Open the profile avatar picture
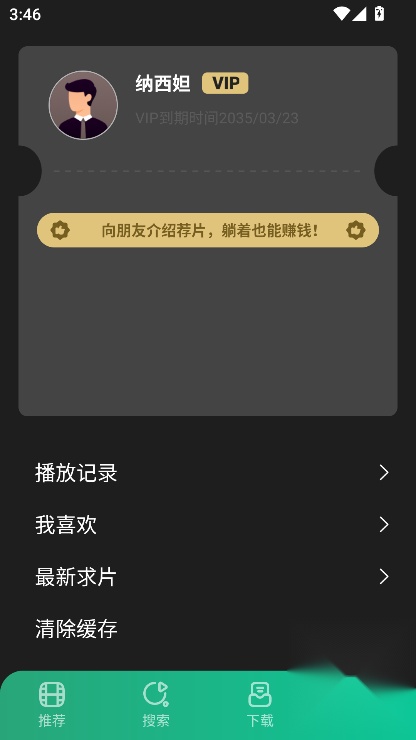Viewport: 416px width, 740px height. (x=83, y=105)
